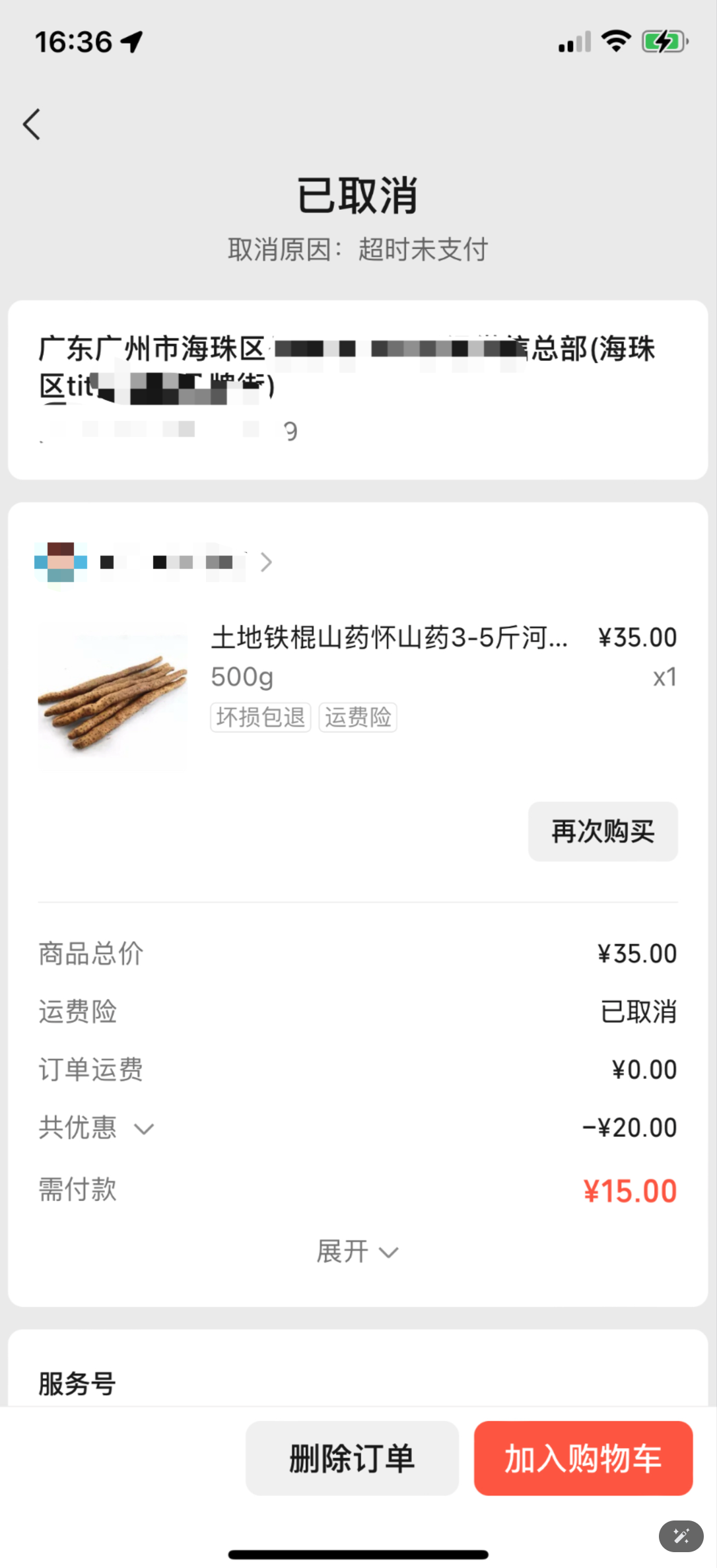The image size is (717, 1568).
Task: Open the shop page via its chevron
Action: pyautogui.click(x=265, y=562)
